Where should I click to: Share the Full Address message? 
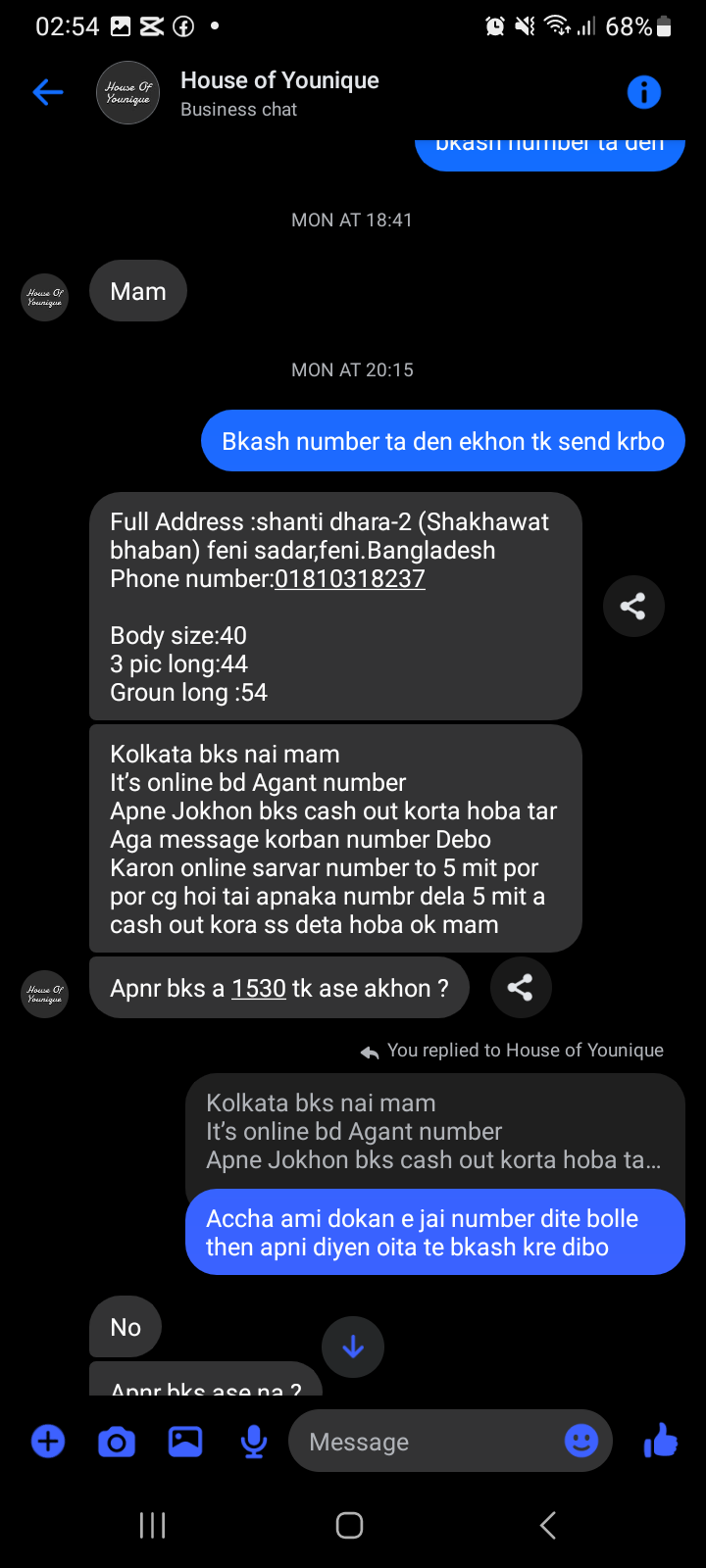[x=632, y=607]
